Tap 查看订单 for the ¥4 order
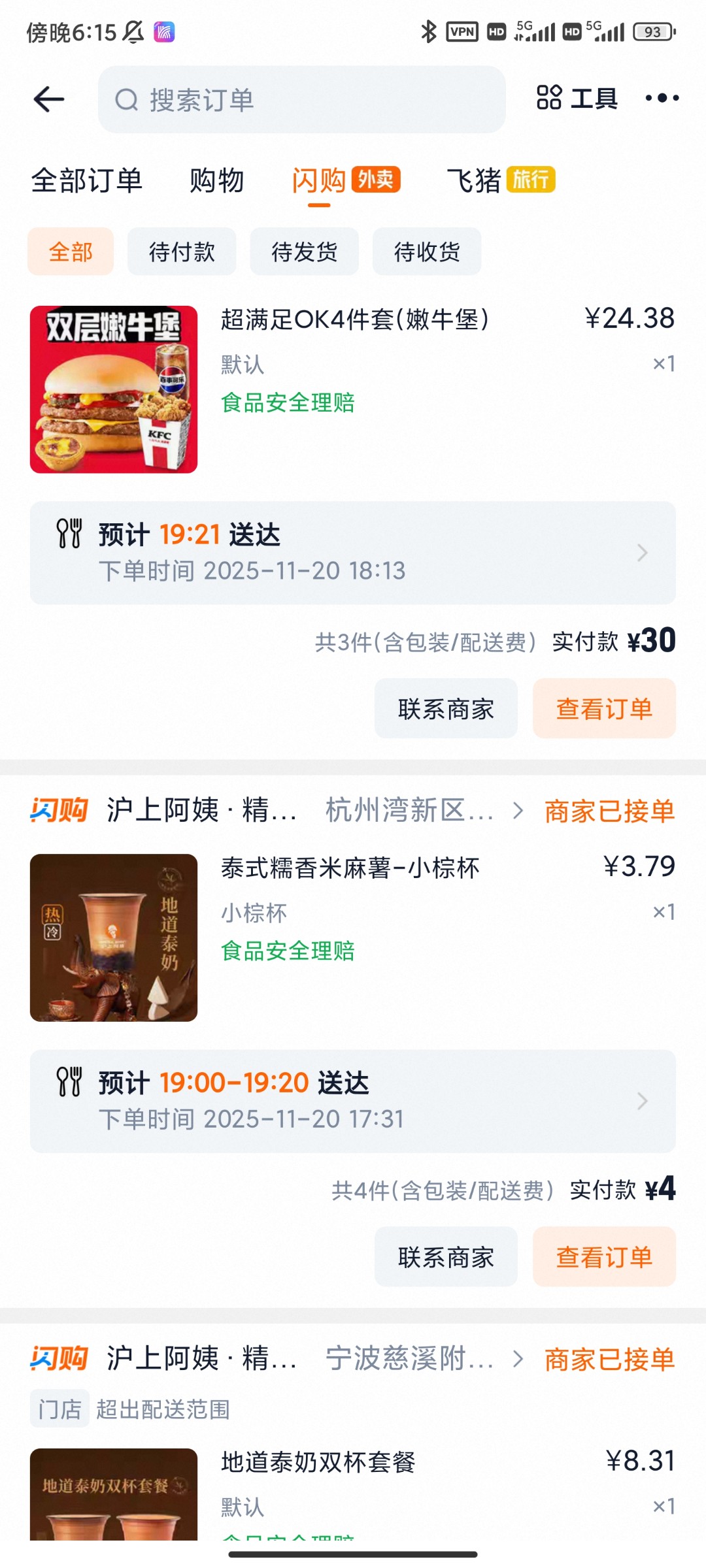The height and width of the screenshot is (1568, 706). [604, 1257]
